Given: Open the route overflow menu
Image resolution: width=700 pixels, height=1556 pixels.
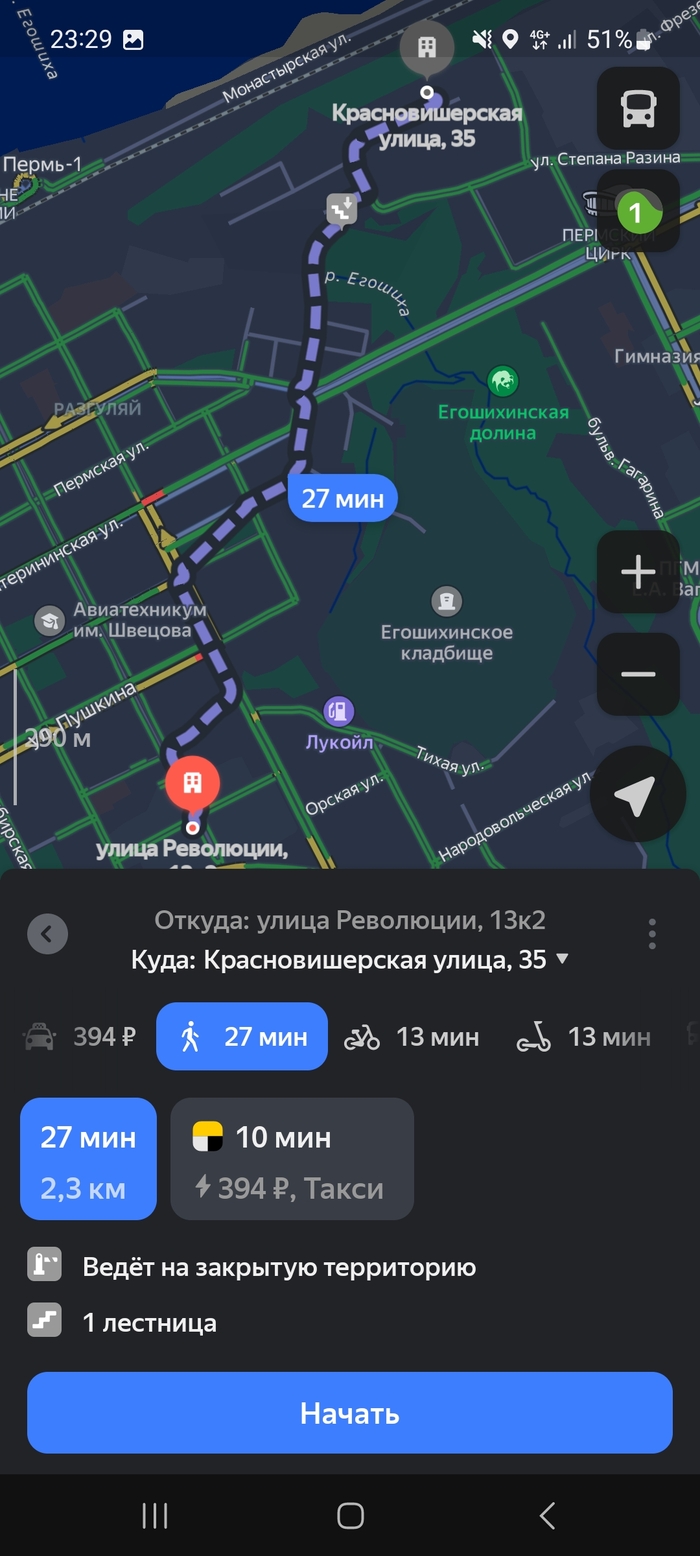Looking at the screenshot, I should [652, 934].
